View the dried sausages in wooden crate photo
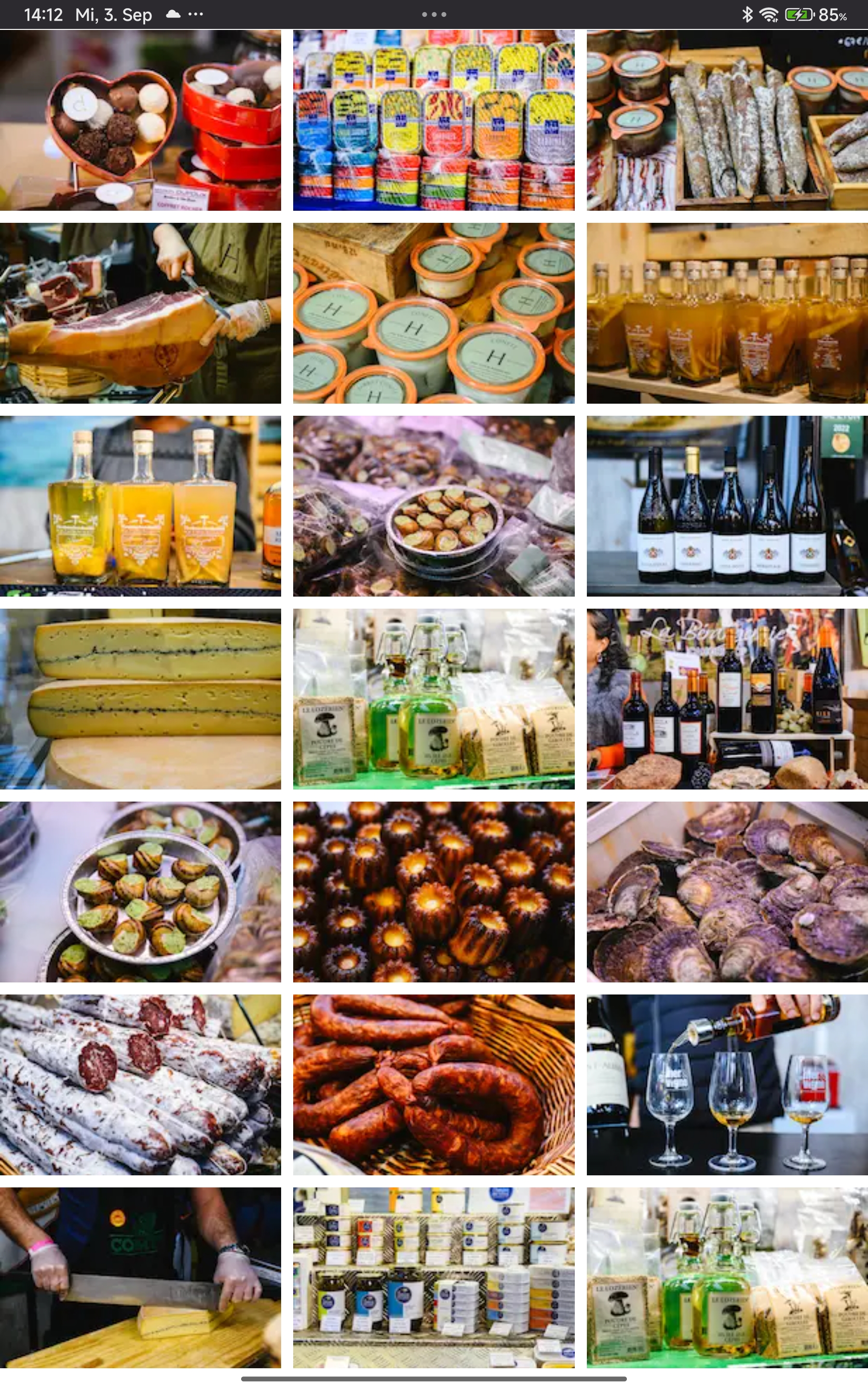Screen dimensions: 868x1389 pos(727,120)
